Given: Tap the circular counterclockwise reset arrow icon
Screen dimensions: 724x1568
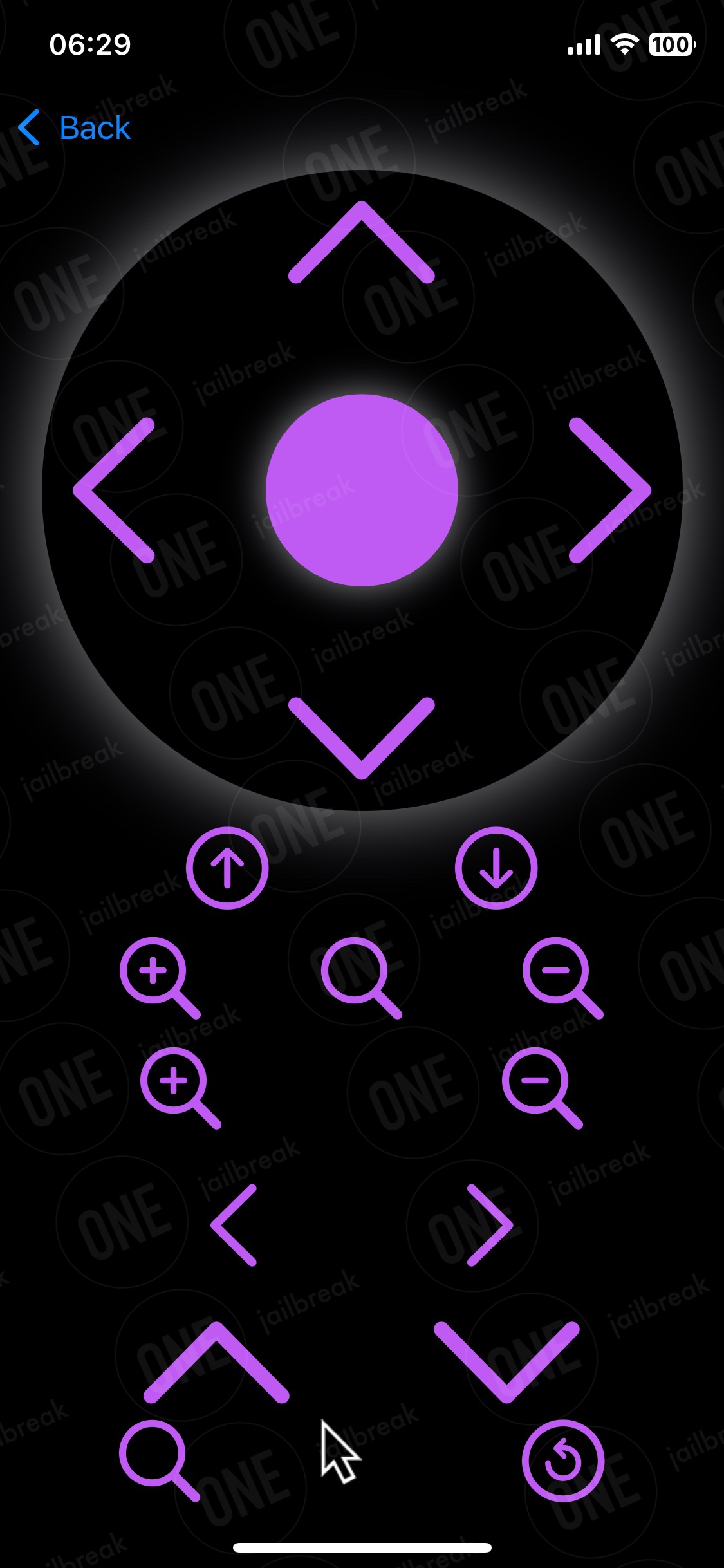Looking at the screenshot, I should [563, 1461].
